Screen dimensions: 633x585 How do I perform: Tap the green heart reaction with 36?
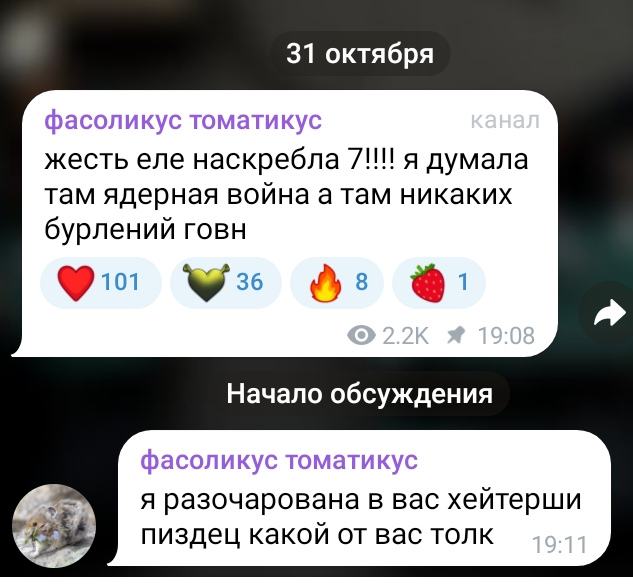coord(224,282)
